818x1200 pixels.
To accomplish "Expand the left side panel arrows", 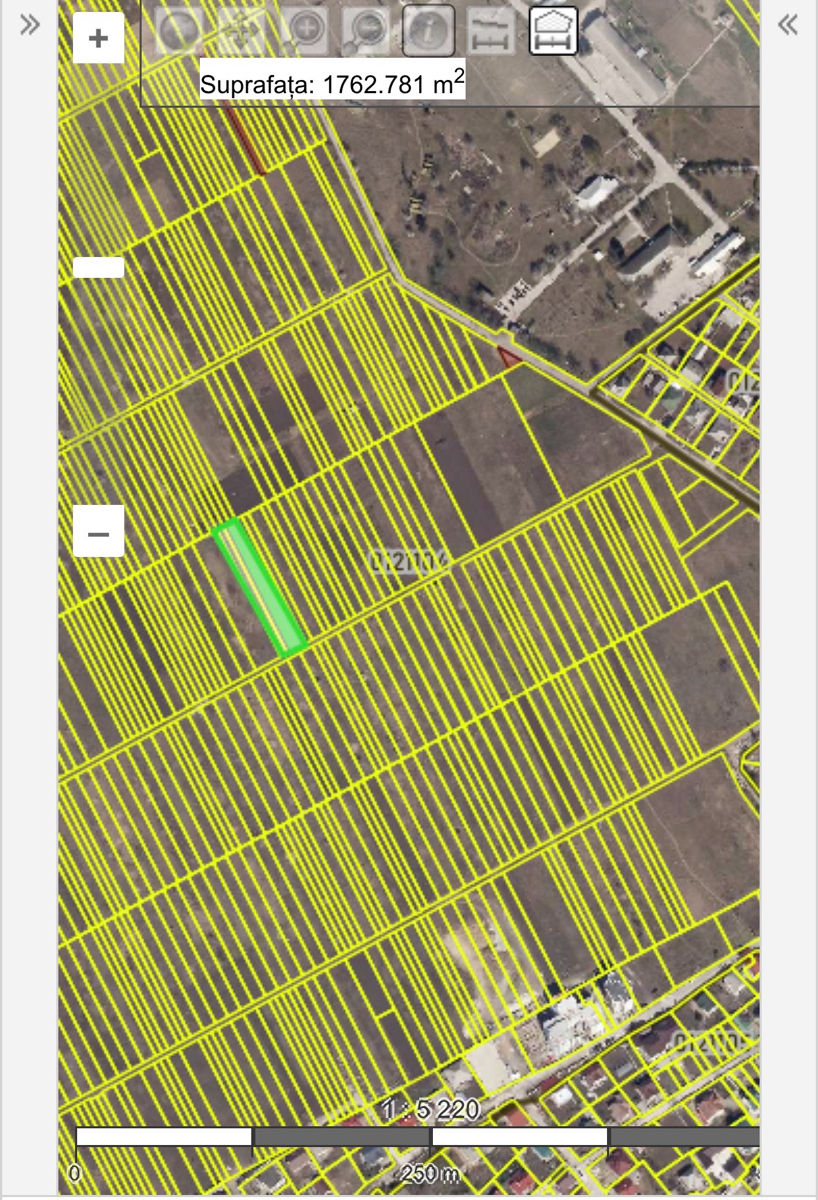I will (30, 24).
